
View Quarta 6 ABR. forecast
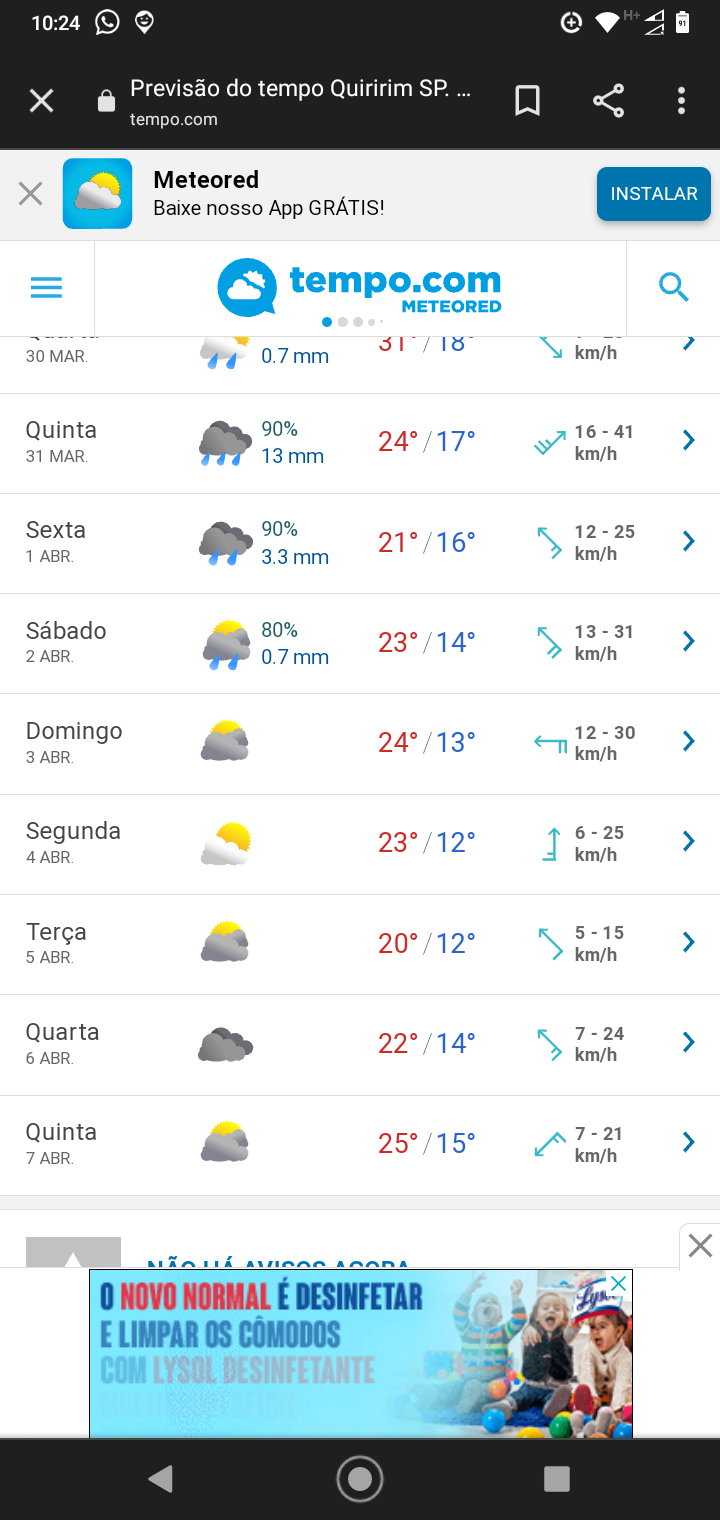tap(360, 1044)
